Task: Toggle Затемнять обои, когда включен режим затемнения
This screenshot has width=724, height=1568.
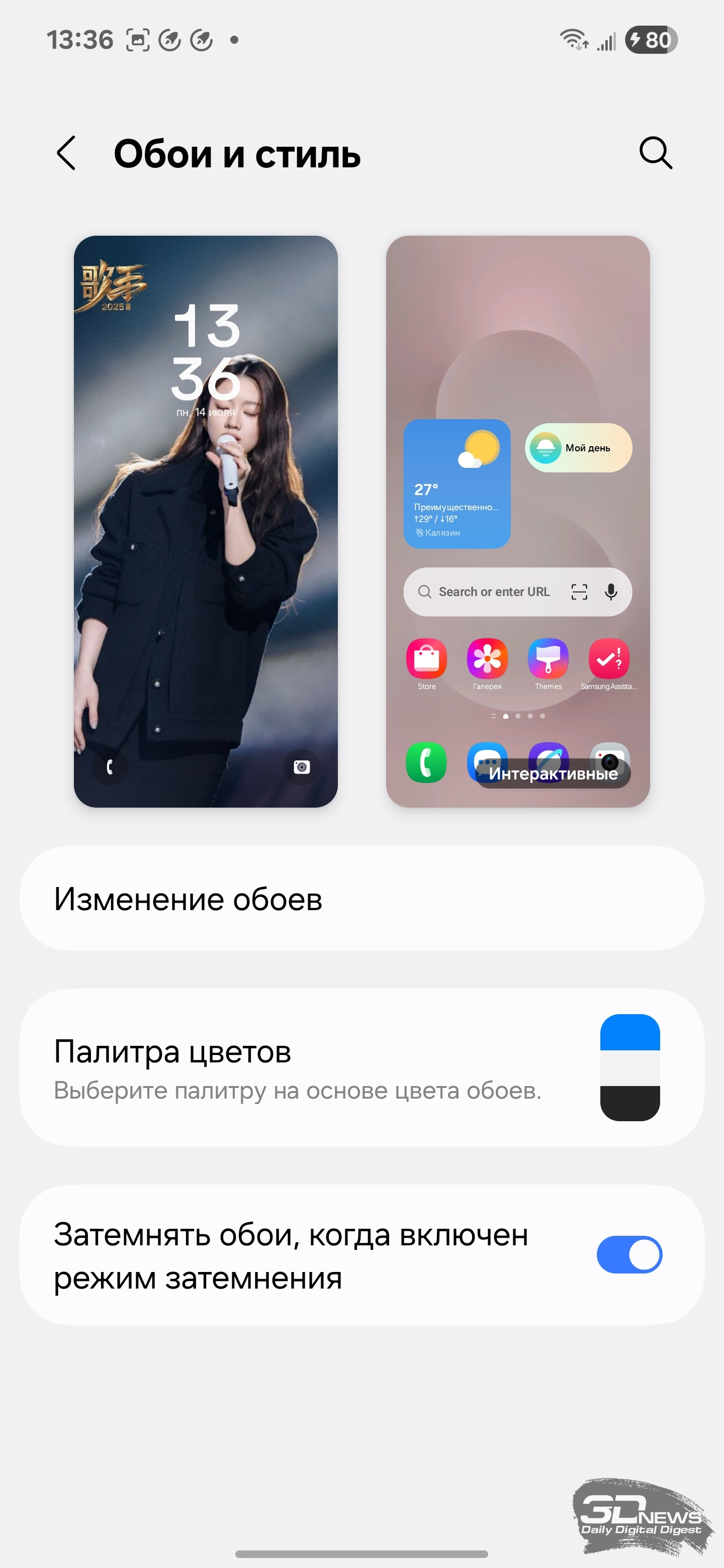Action: [629, 1254]
